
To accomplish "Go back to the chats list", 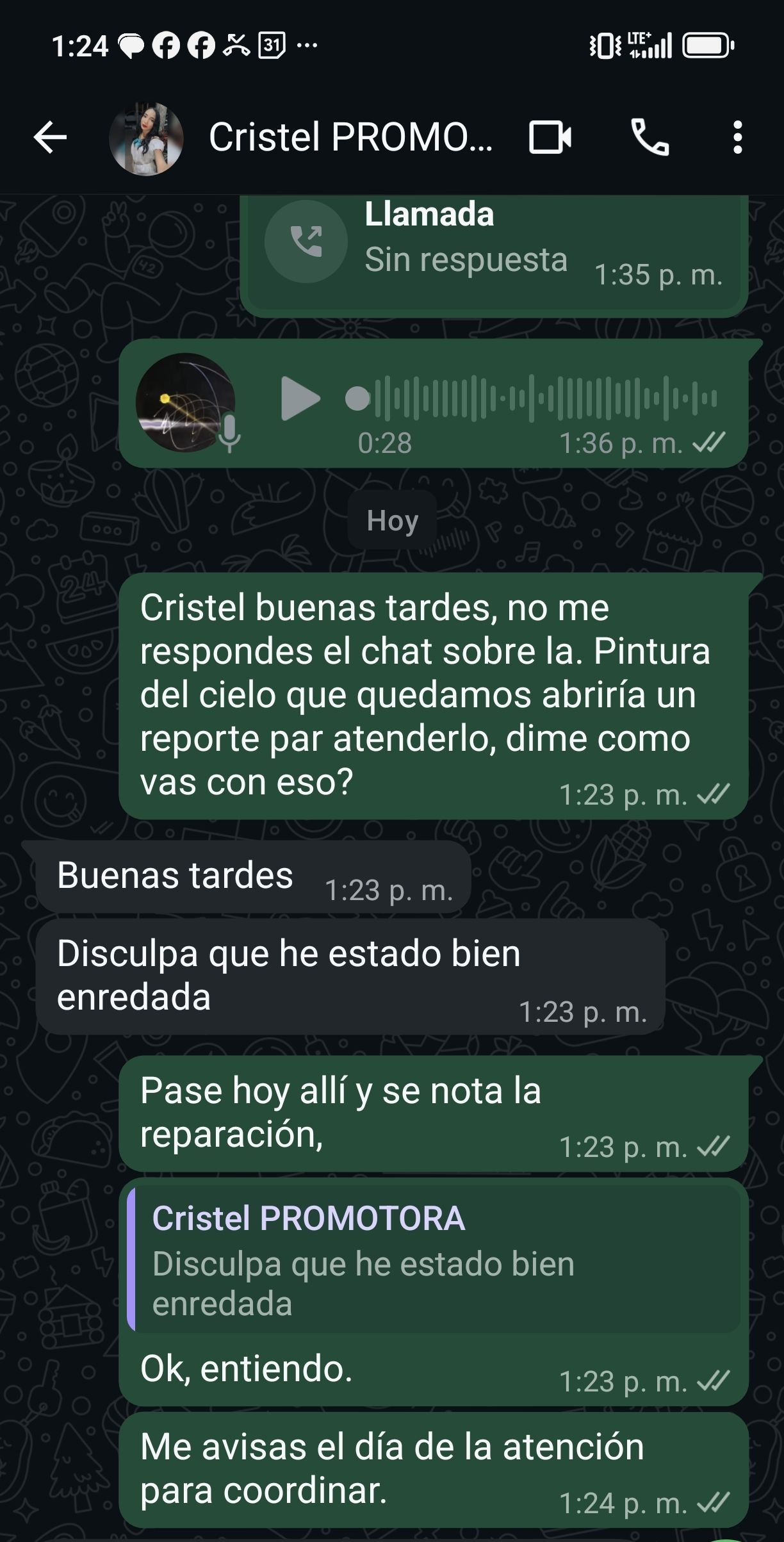I will click(x=50, y=137).
